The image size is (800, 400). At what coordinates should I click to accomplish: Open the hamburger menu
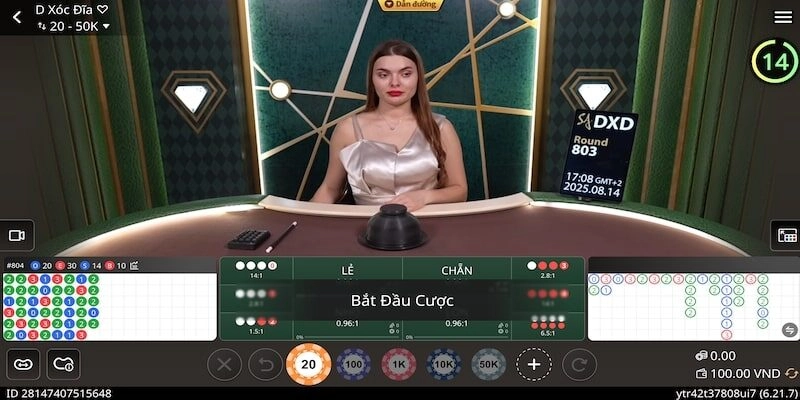point(782,17)
